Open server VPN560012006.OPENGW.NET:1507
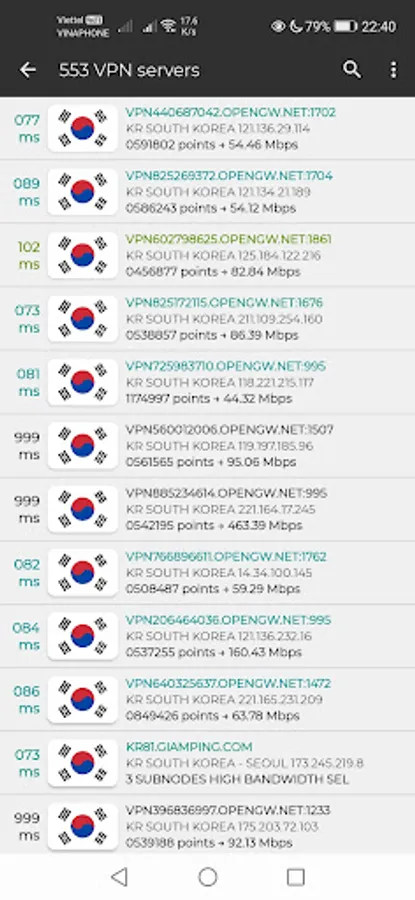This screenshot has height=900, width=415. click(x=207, y=446)
